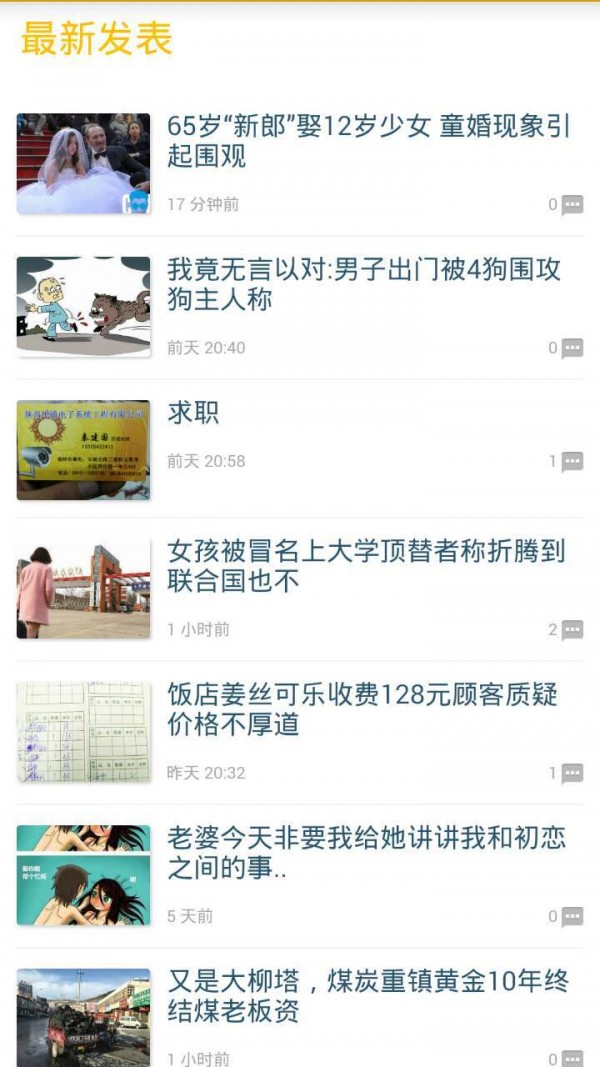The height and width of the screenshot is (1067, 600).
Task: Open the 65岁“新郎”娶12岁少女 article
Action: click(368, 141)
